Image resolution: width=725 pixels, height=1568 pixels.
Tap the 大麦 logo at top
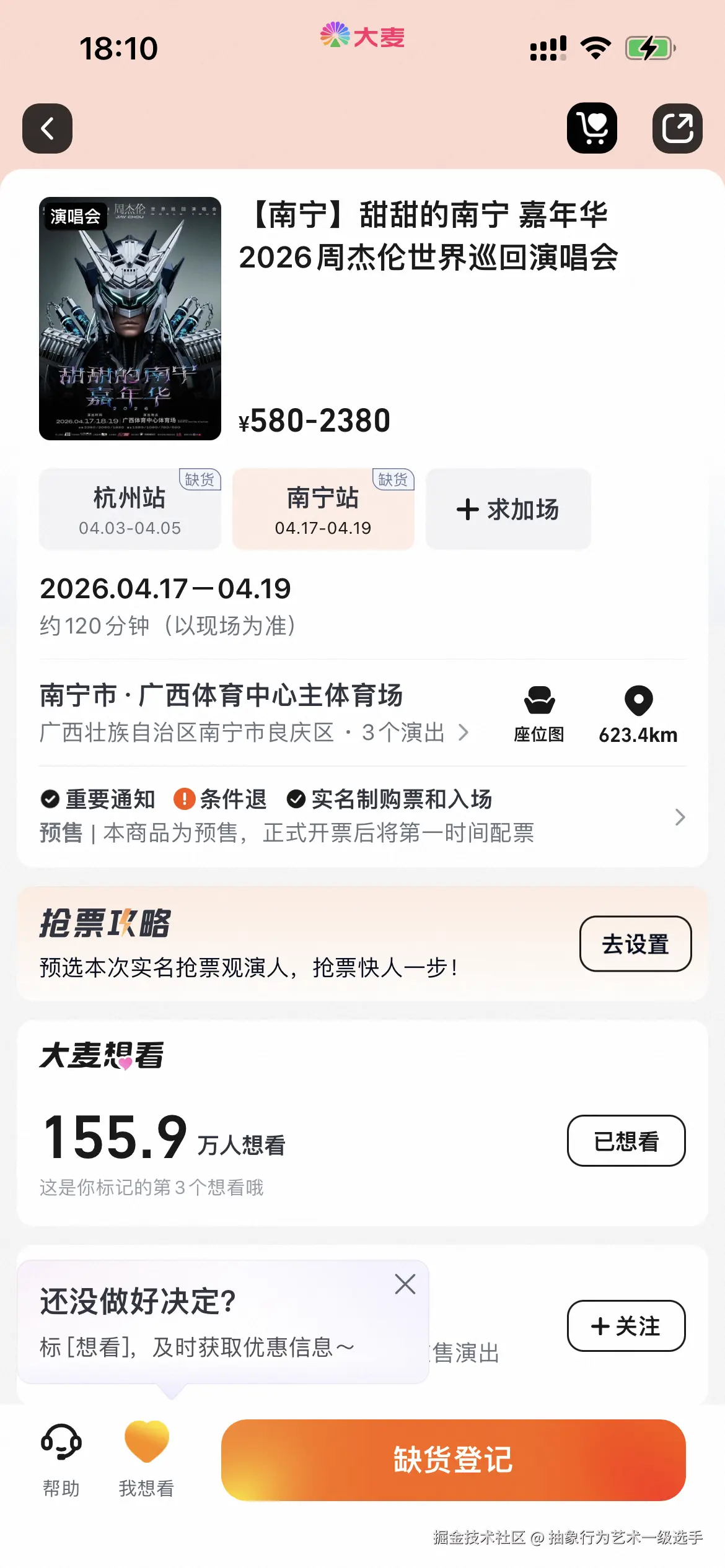tap(362, 38)
